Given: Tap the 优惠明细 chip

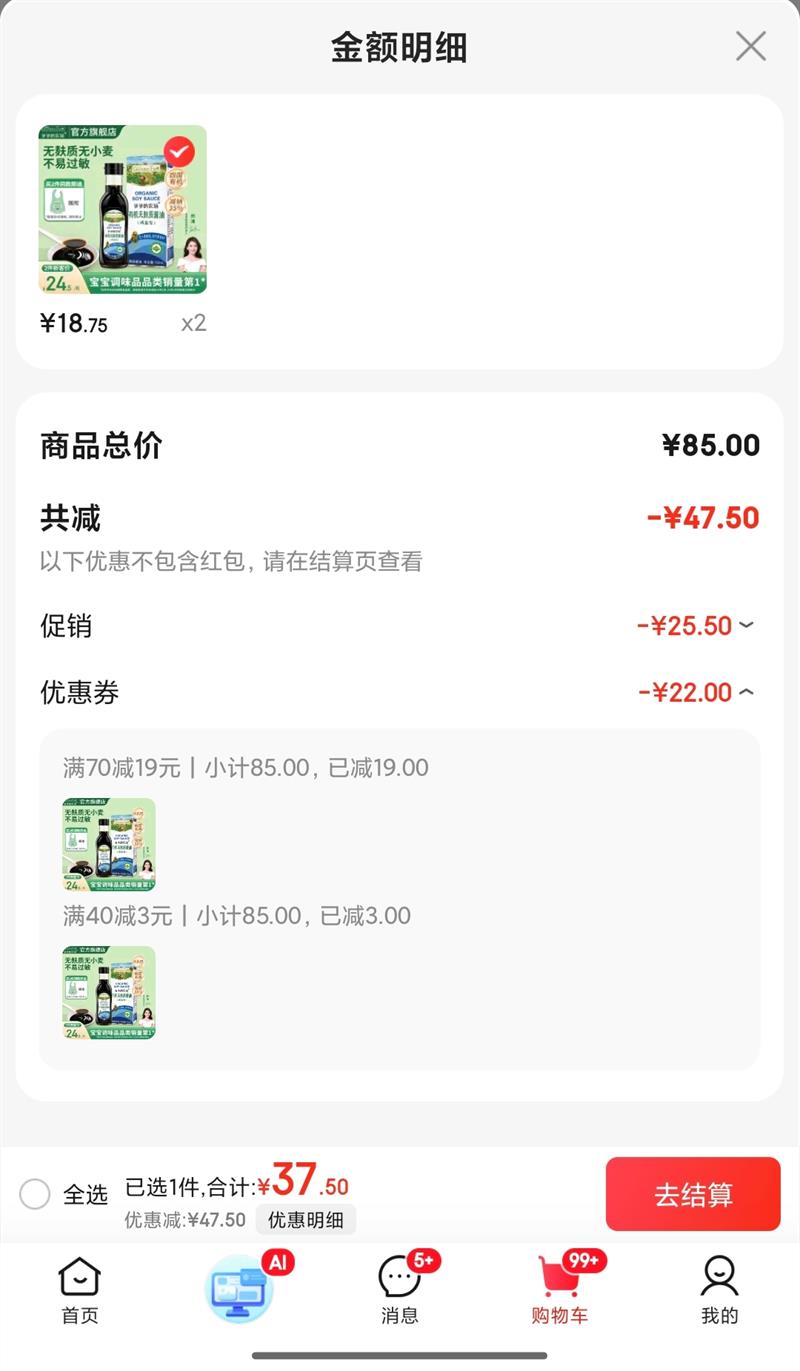Looking at the screenshot, I should [x=305, y=1220].
